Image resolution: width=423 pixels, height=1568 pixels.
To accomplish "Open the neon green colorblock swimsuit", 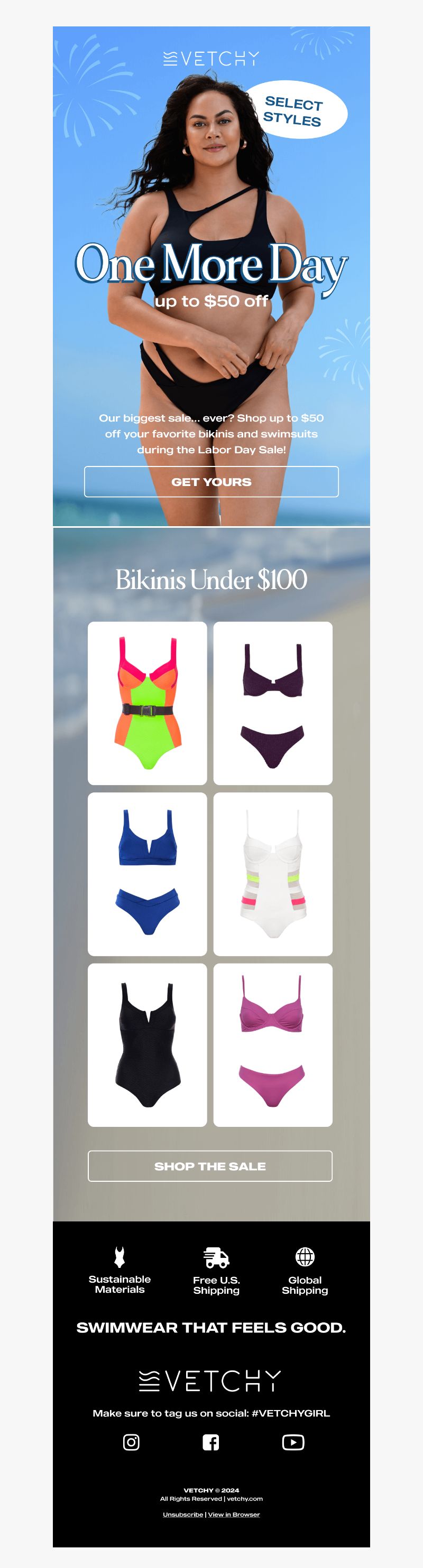I will point(148,703).
